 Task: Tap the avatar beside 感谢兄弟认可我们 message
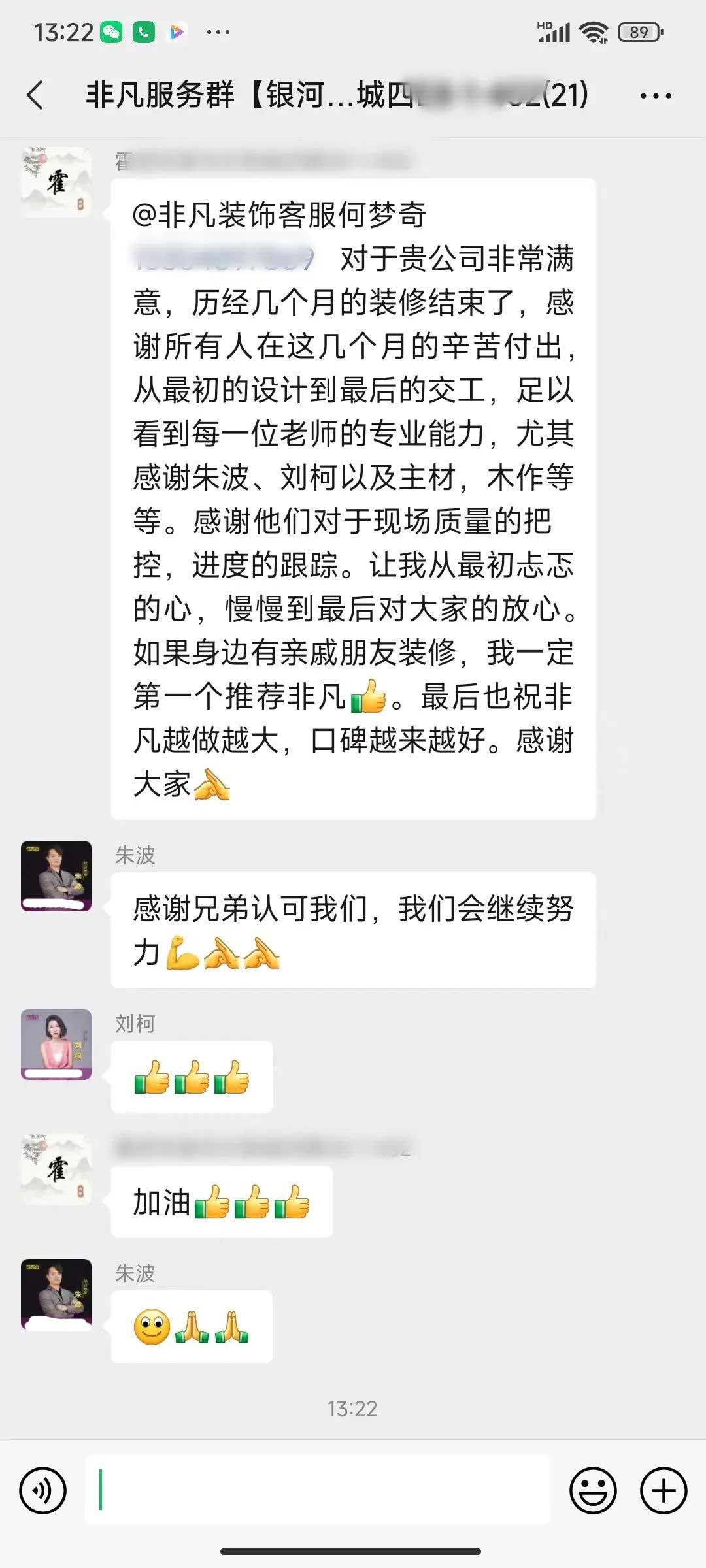tap(56, 875)
